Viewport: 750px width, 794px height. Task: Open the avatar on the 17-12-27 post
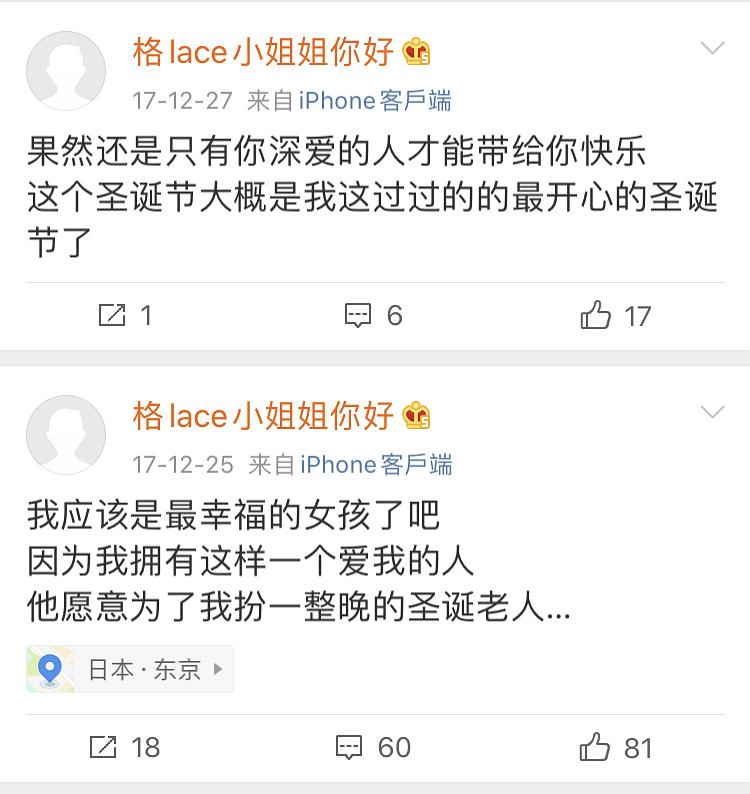pos(66,71)
